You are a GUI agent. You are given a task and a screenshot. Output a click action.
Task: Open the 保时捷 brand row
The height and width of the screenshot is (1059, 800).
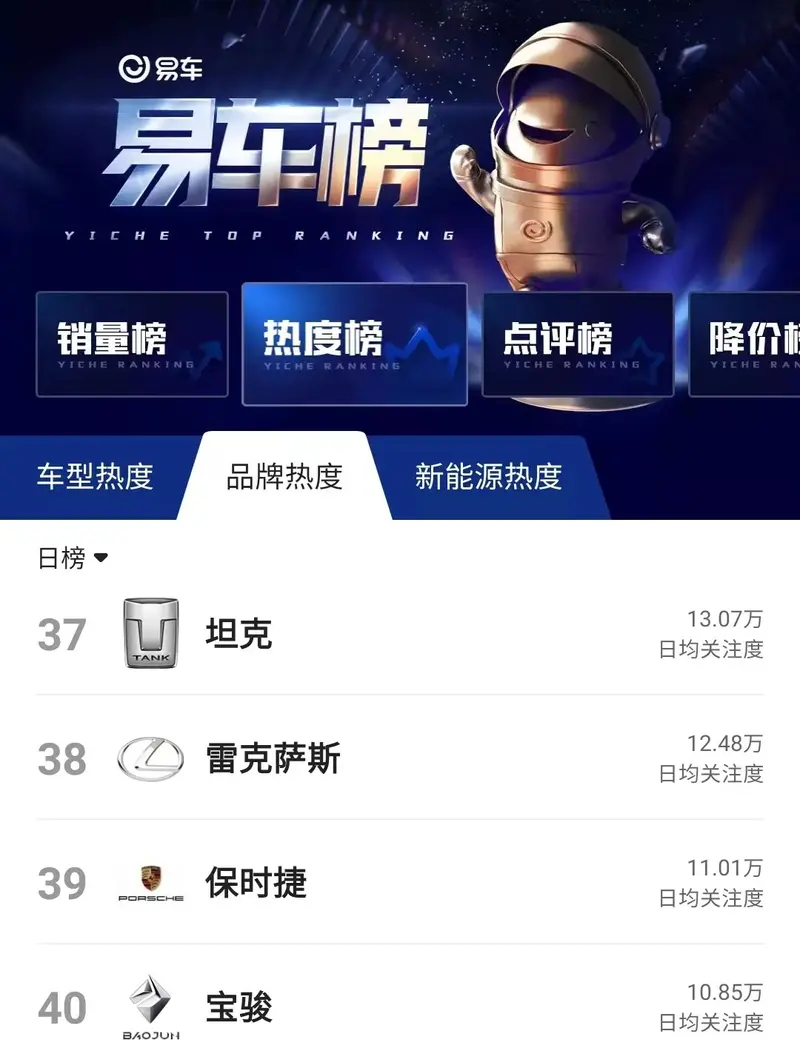[x=400, y=883]
